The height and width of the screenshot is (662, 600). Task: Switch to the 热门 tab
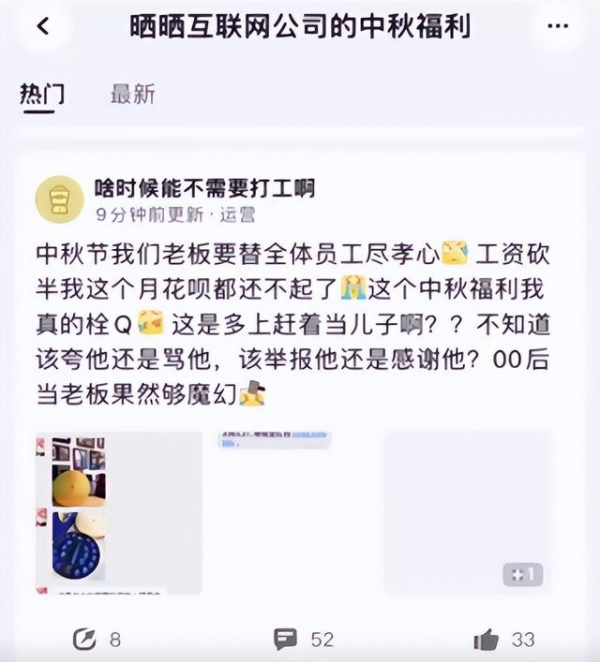(x=43, y=95)
